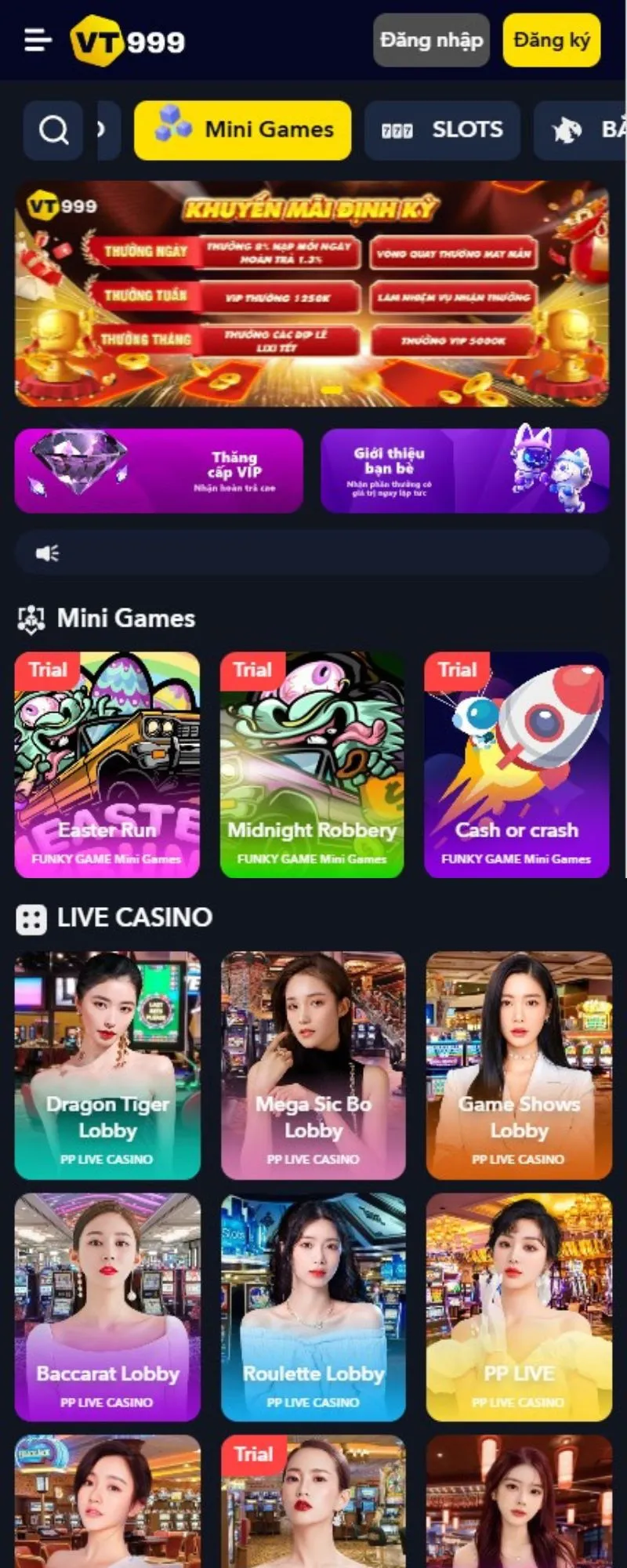Open the Khuyến mãi định kỳ promo banner
The width and height of the screenshot is (627, 1568).
[312, 294]
